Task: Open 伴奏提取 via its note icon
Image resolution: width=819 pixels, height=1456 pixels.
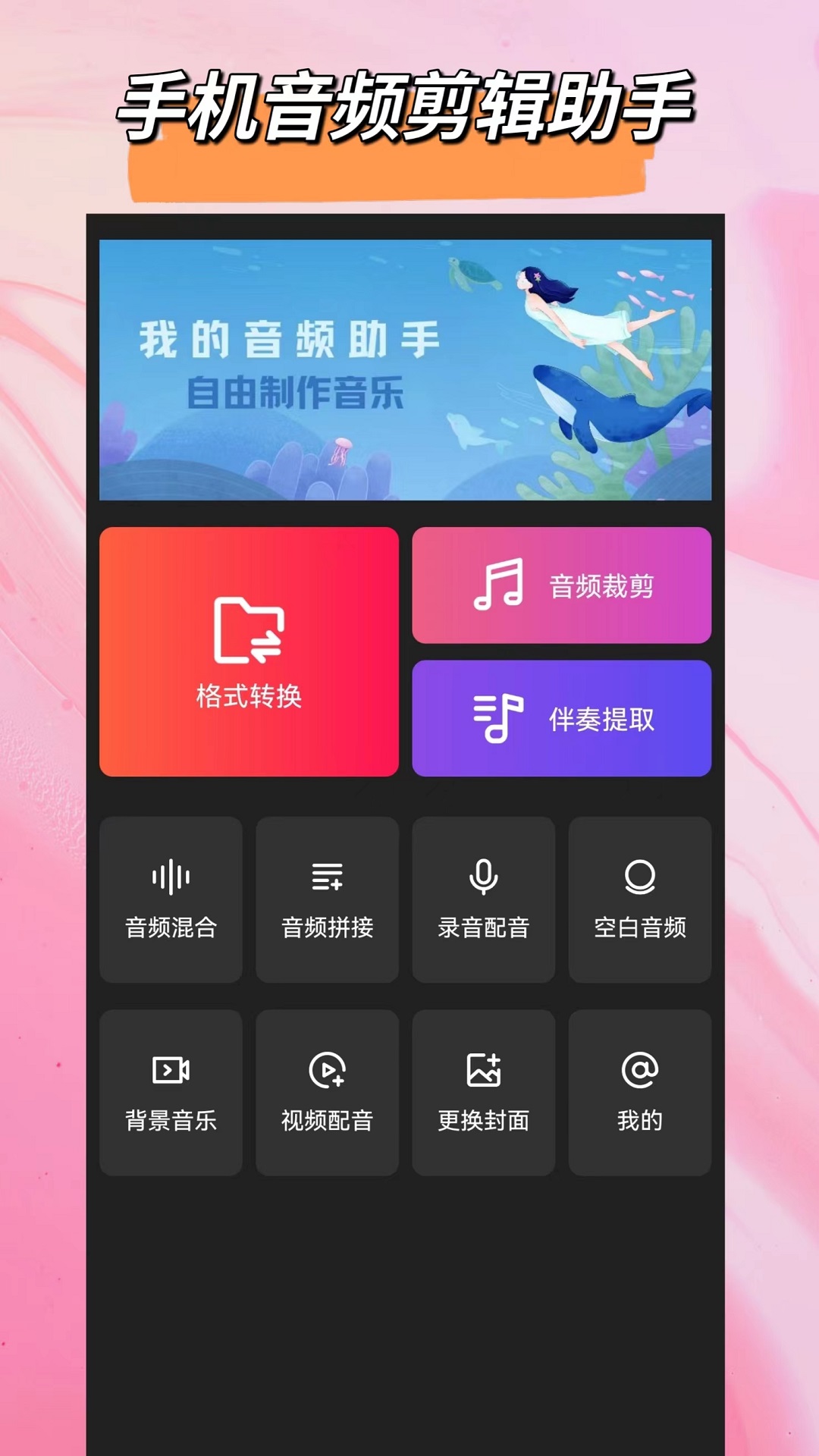Action: coord(500,717)
